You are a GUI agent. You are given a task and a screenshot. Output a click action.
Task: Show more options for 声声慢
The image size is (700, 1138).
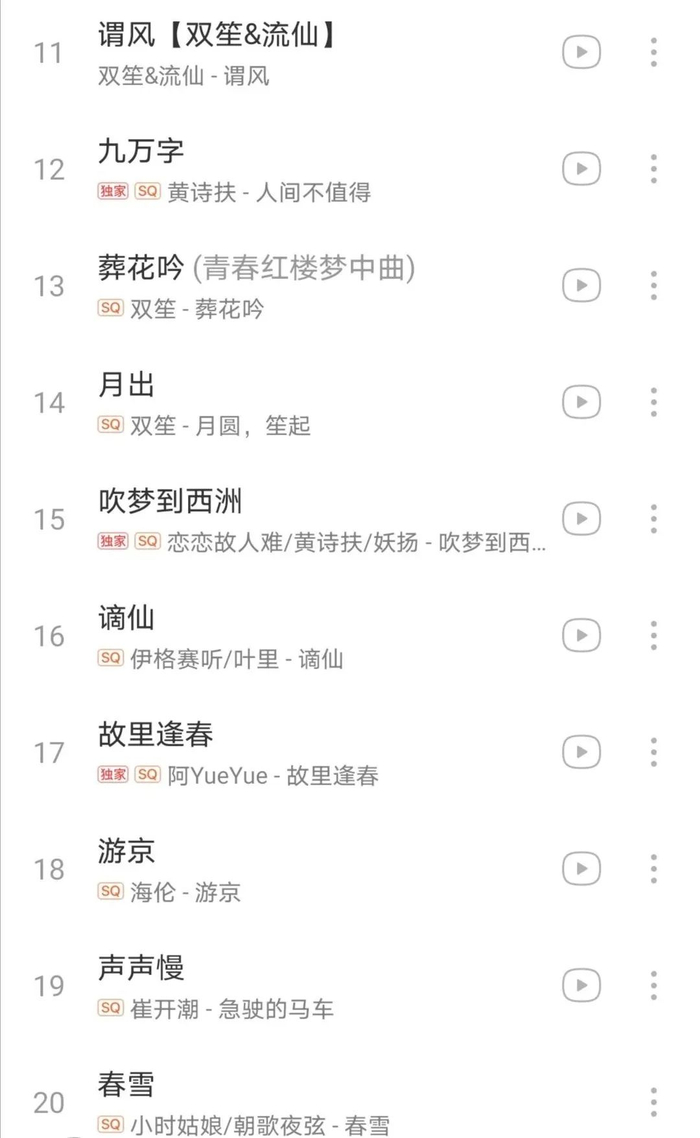coord(653,985)
